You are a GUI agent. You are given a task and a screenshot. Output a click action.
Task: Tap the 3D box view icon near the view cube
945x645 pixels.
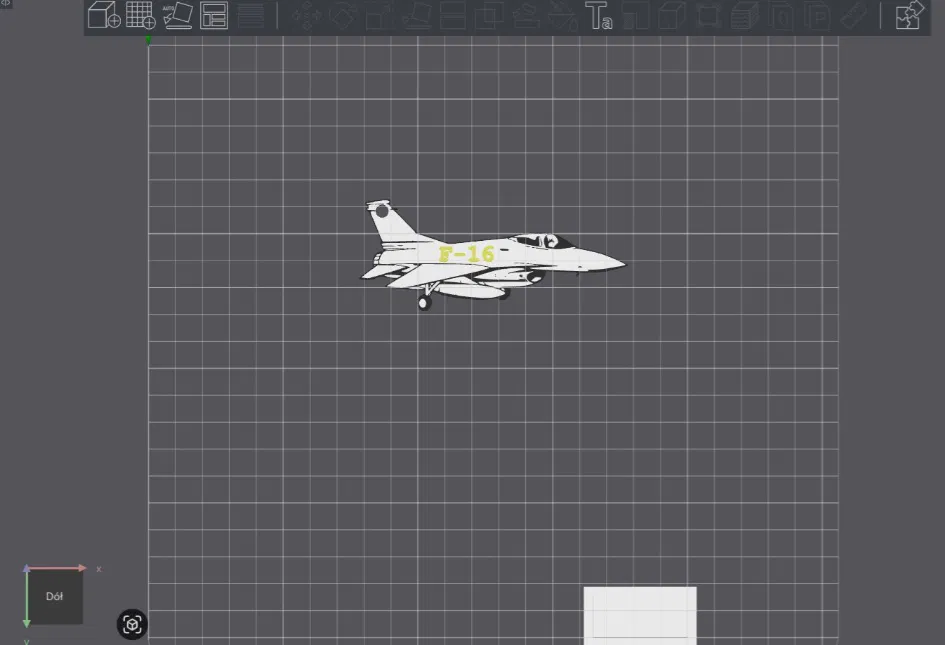tap(132, 625)
